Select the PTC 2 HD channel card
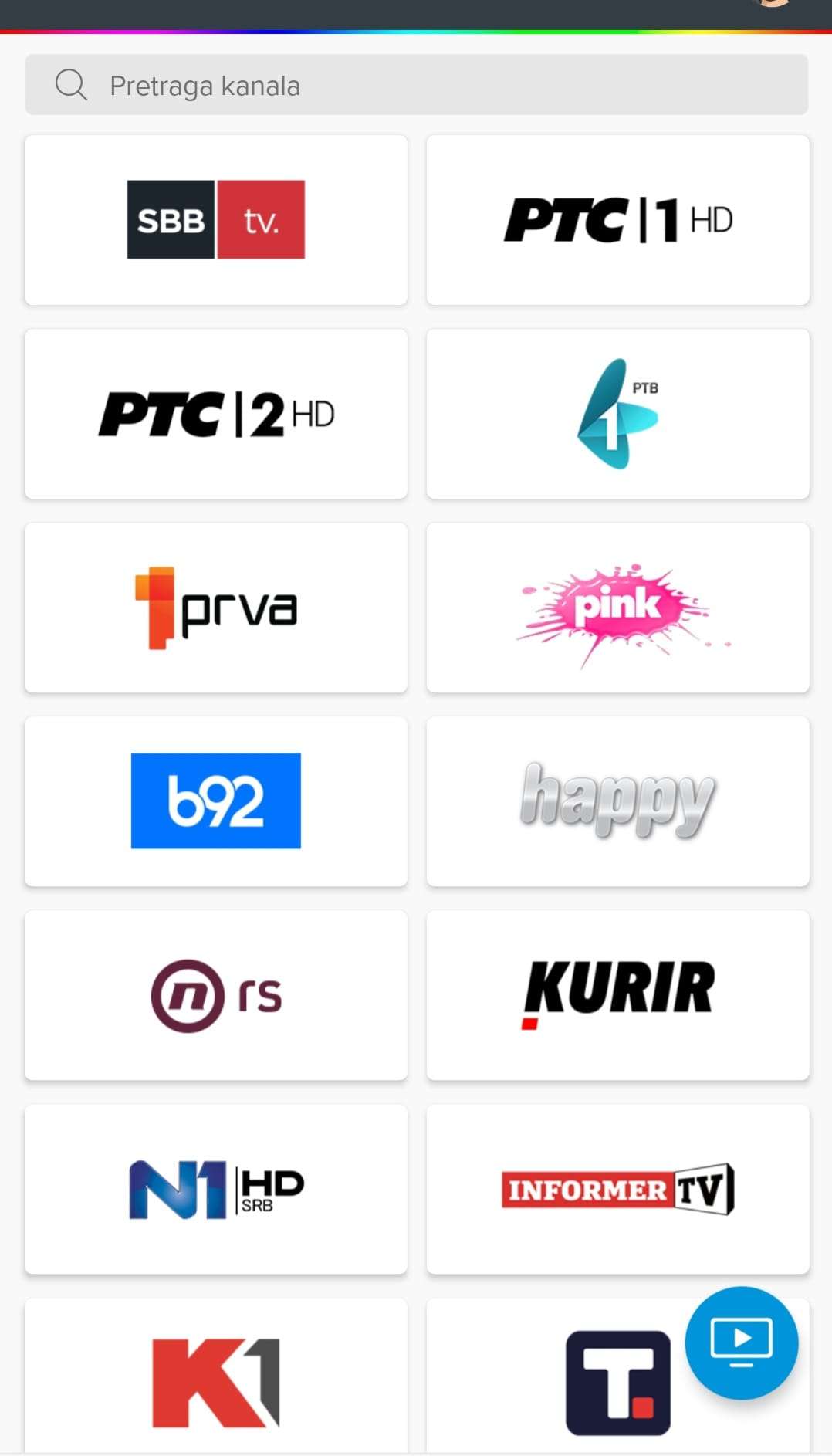 pyautogui.click(x=216, y=415)
